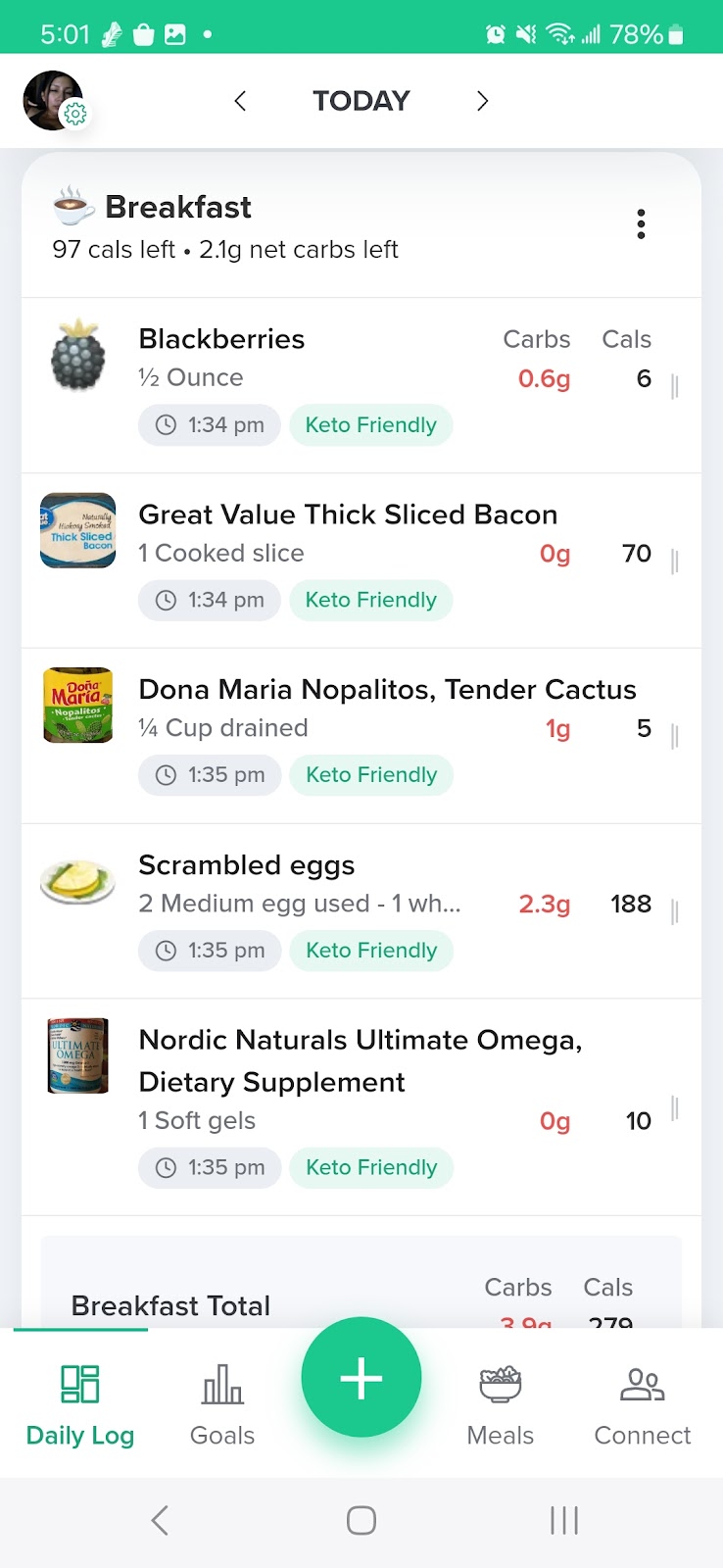Tap the 1:35 pm time chip on Scrambled eggs
Image resolution: width=723 pixels, height=1568 pixels.
210,951
